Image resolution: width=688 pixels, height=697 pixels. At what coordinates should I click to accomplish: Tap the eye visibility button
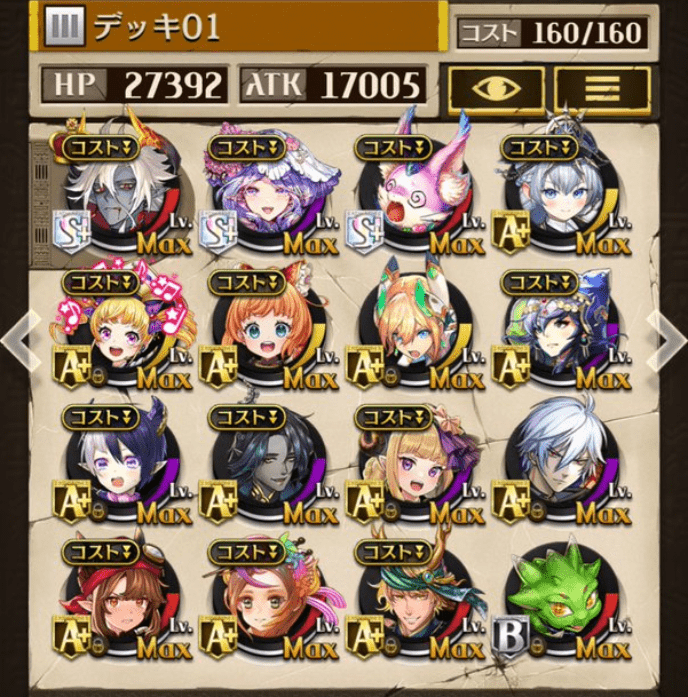point(496,89)
